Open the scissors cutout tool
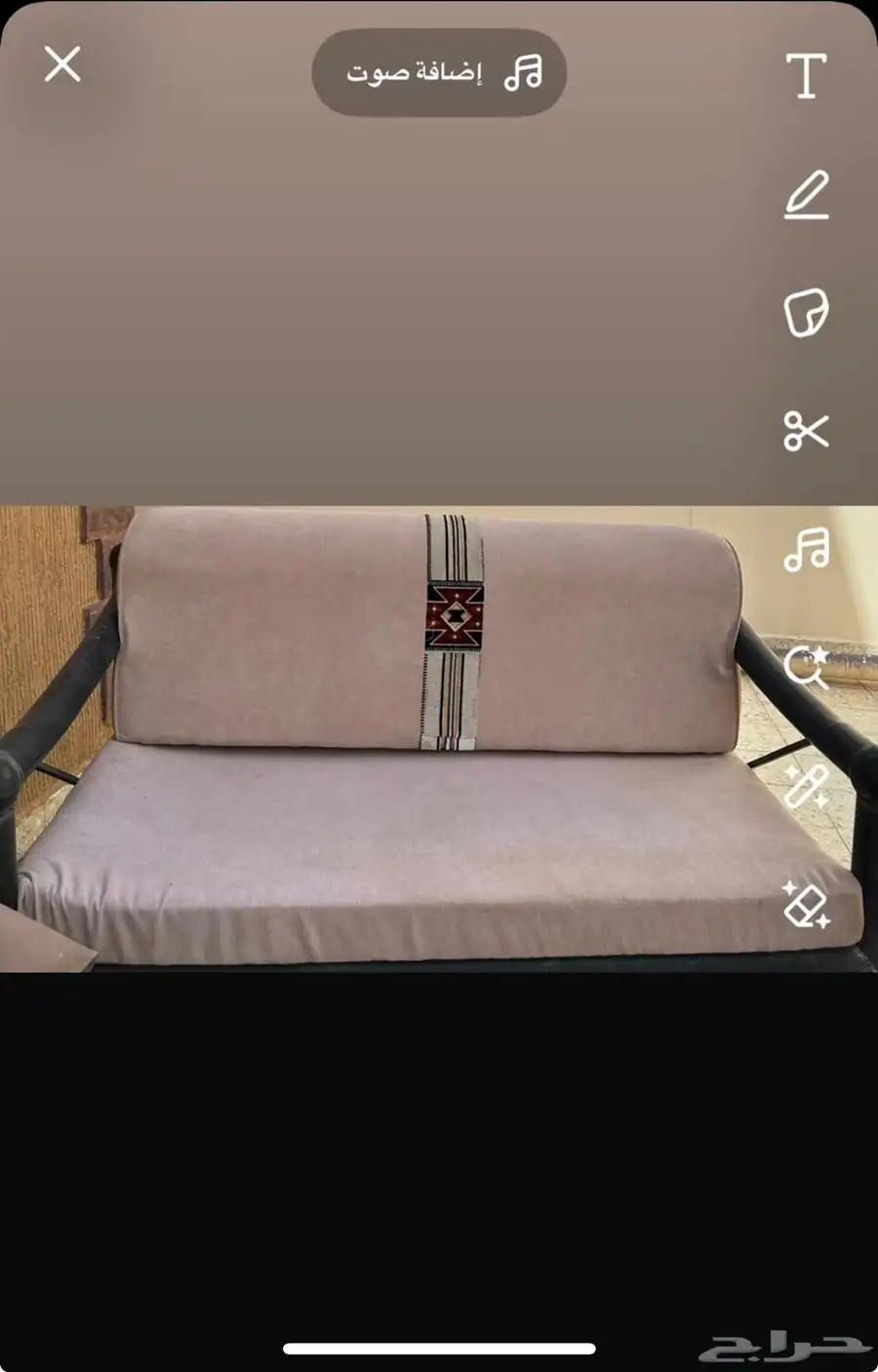 (x=806, y=431)
